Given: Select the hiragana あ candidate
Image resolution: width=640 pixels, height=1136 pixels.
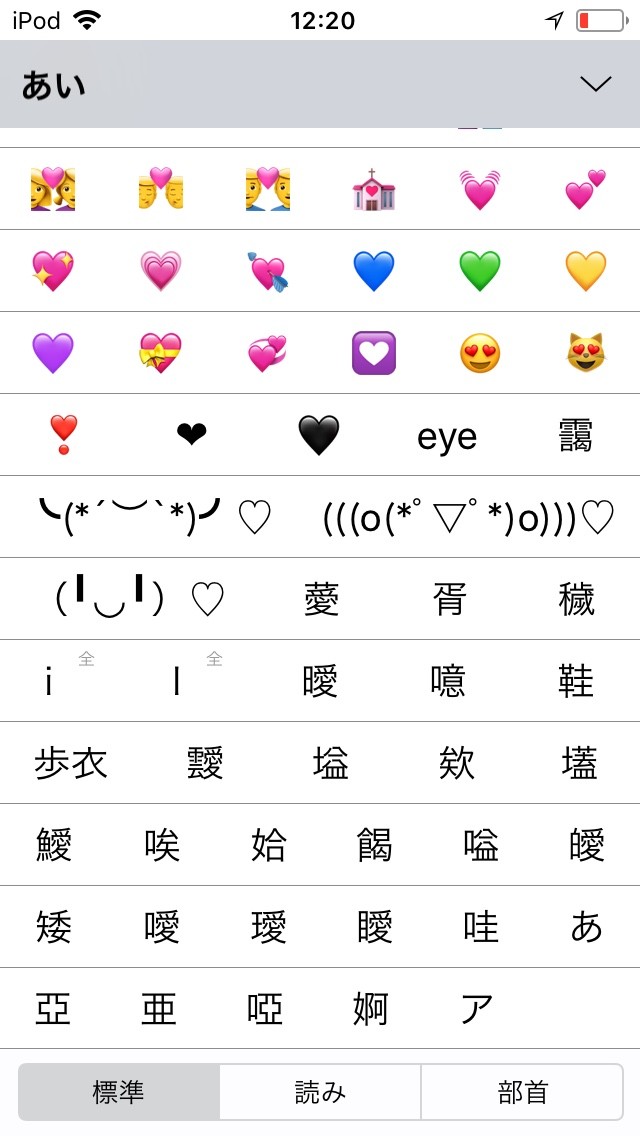Looking at the screenshot, I should click(x=586, y=927).
